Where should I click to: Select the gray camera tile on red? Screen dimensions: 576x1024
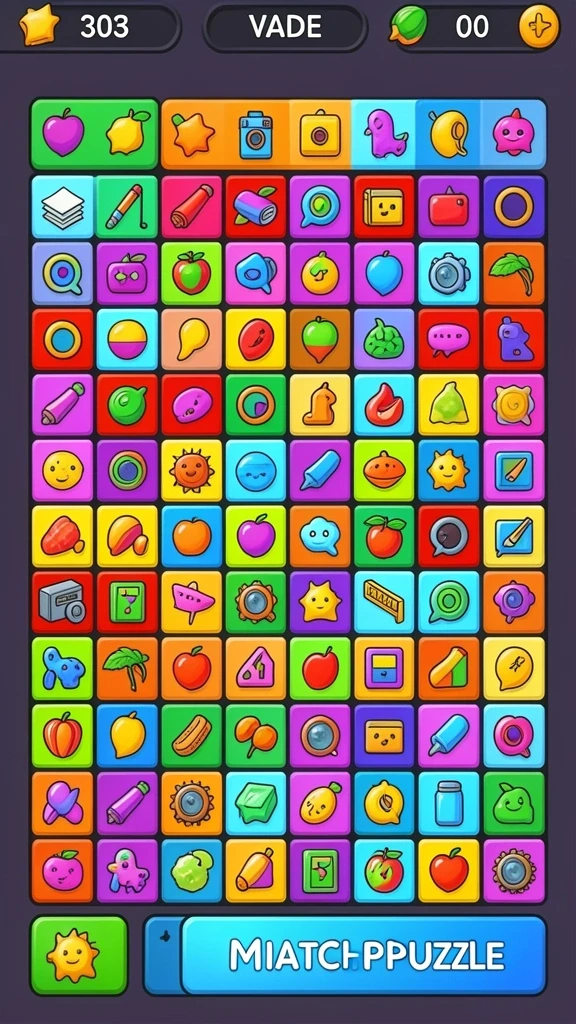pos(63,601)
